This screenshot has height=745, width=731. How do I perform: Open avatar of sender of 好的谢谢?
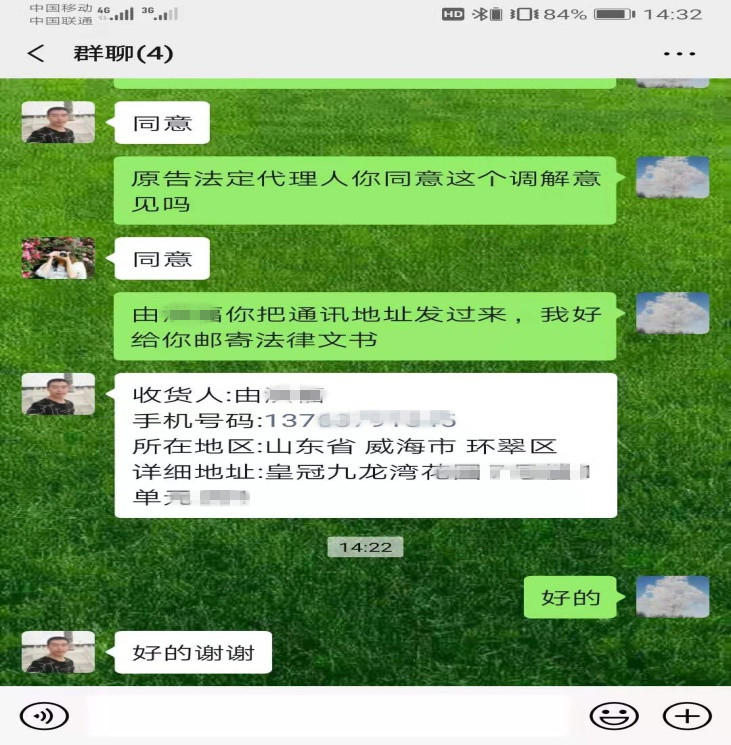click(58, 652)
